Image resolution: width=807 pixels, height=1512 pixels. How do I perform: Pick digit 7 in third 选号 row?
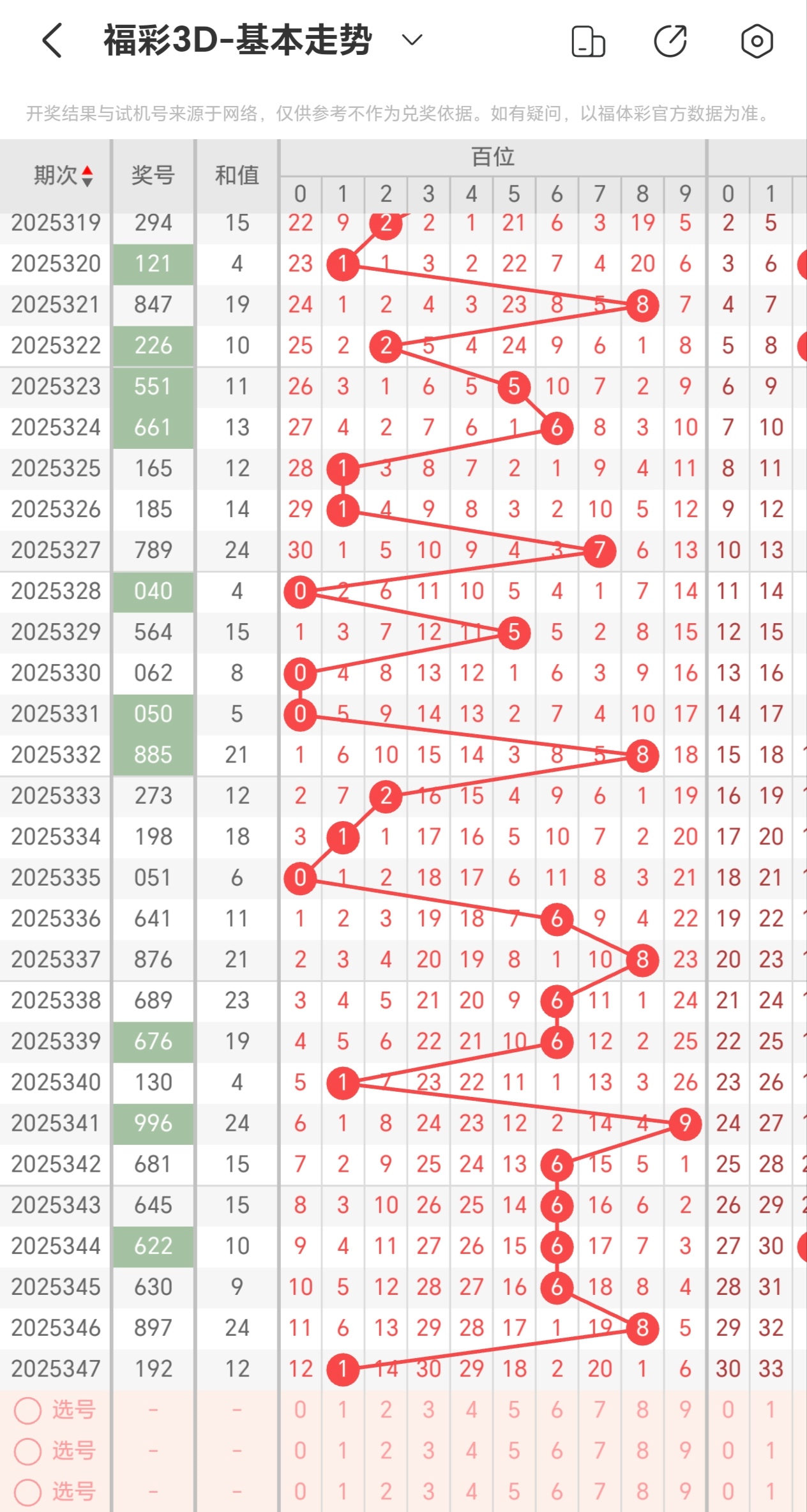(600, 1492)
